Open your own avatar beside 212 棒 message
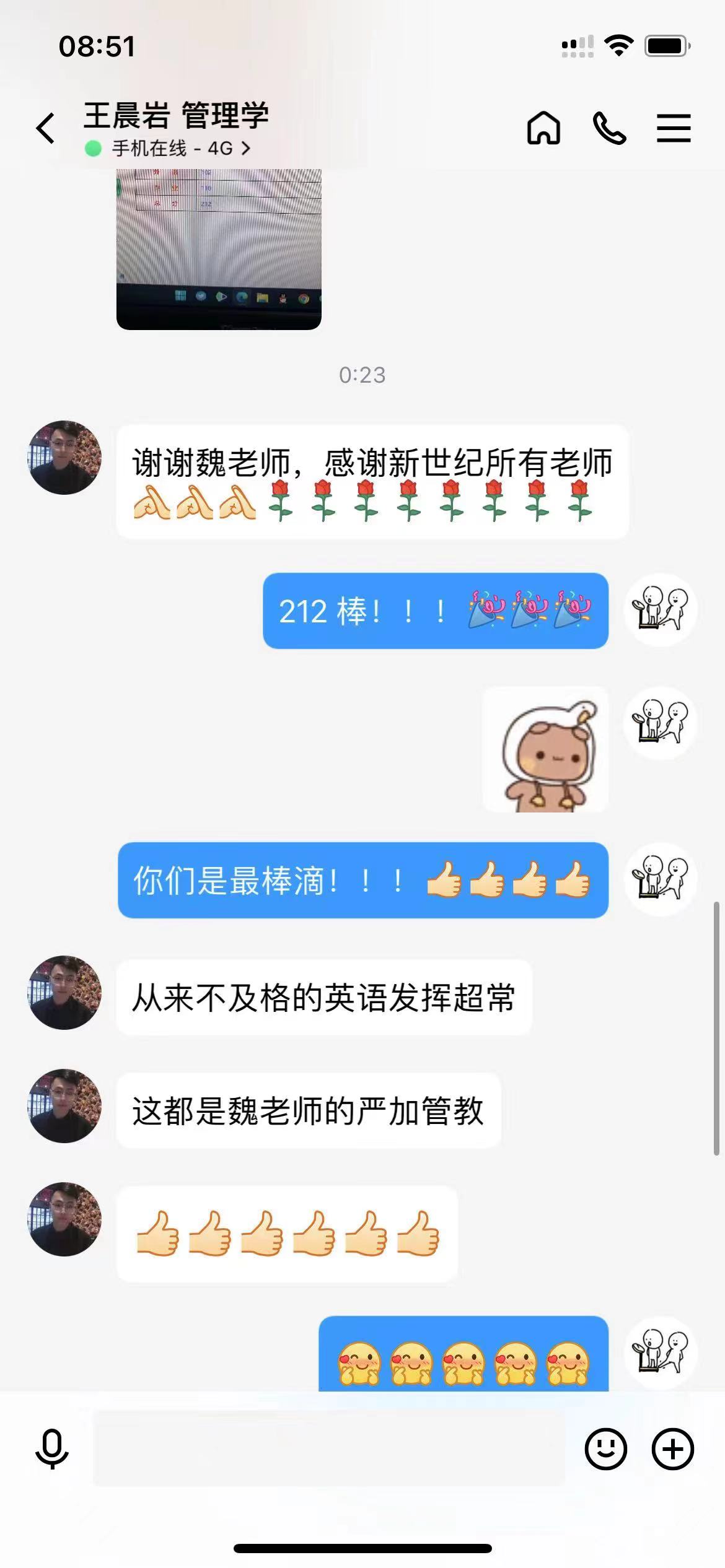Screen dimensions: 725x1568 pyautogui.click(x=660, y=609)
